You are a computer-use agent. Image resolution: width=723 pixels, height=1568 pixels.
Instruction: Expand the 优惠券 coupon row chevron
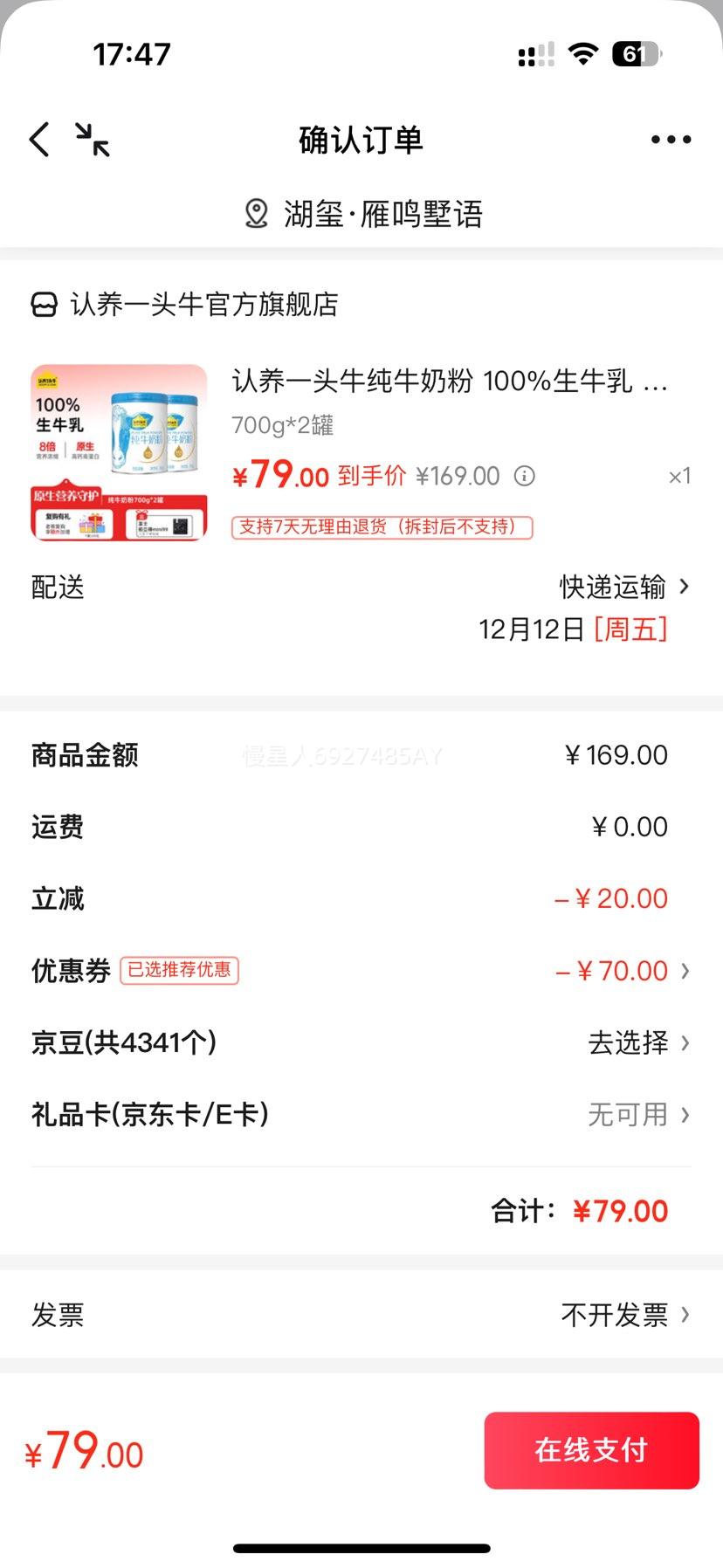tap(685, 971)
